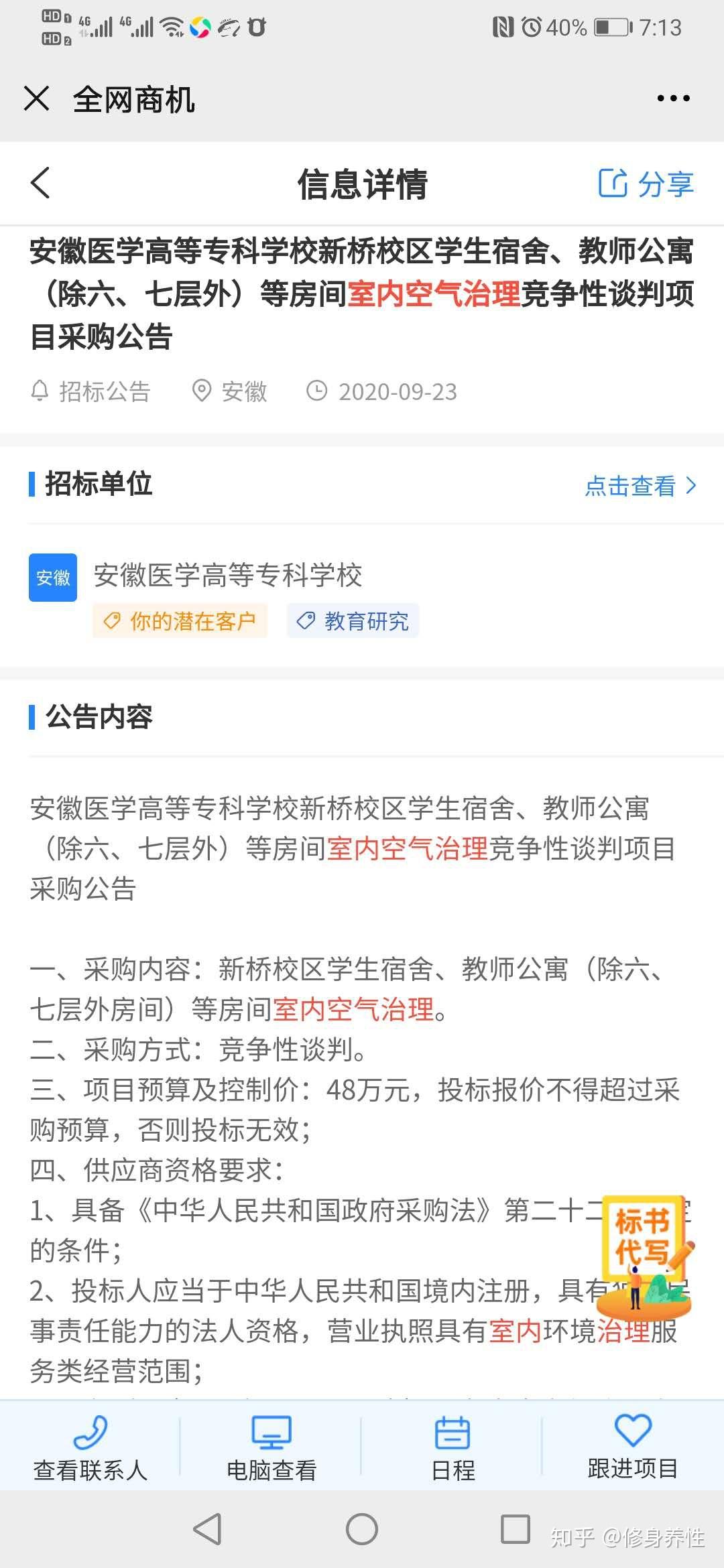724x1568 pixels.
Task: Open 安徽医学高等专科学校 unit details
Action: pos(227,576)
